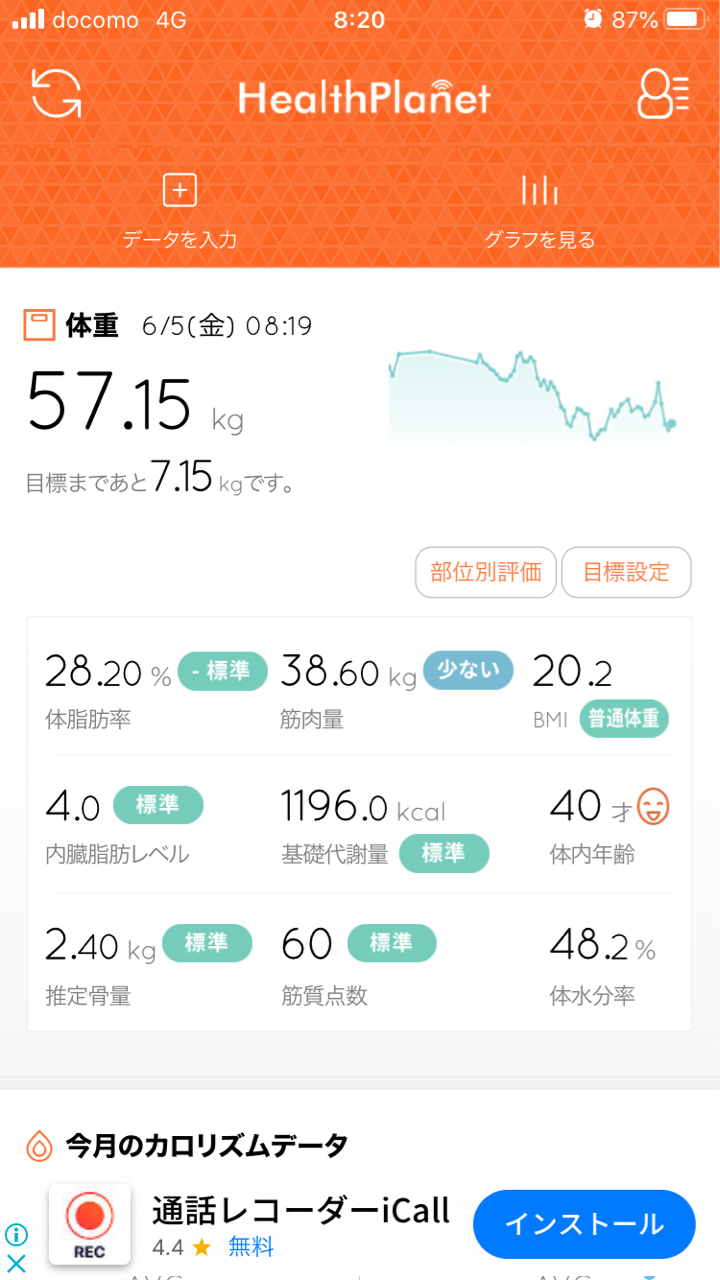
Task: Close the ad banner
Action: point(16,1263)
